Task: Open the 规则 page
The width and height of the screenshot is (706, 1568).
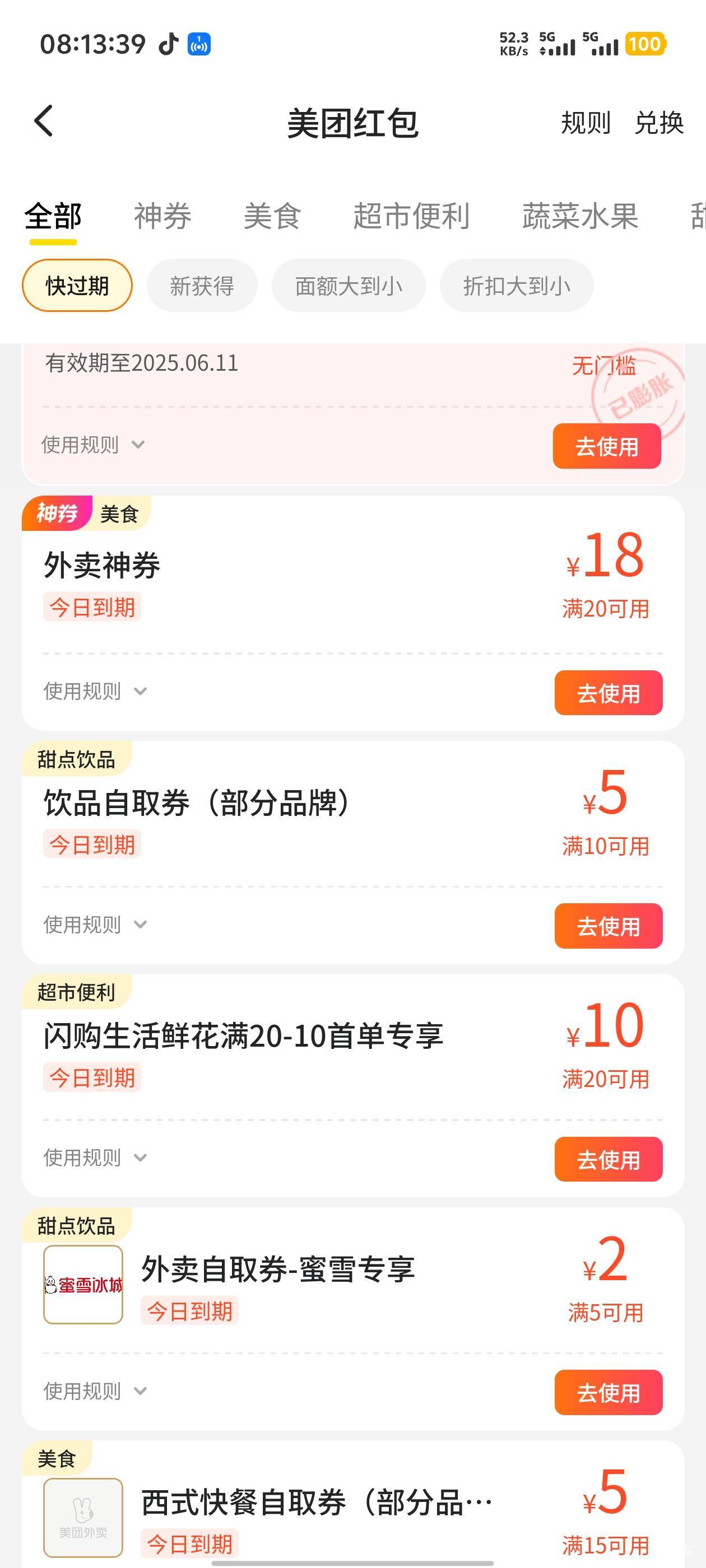Action: pyautogui.click(x=586, y=123)
